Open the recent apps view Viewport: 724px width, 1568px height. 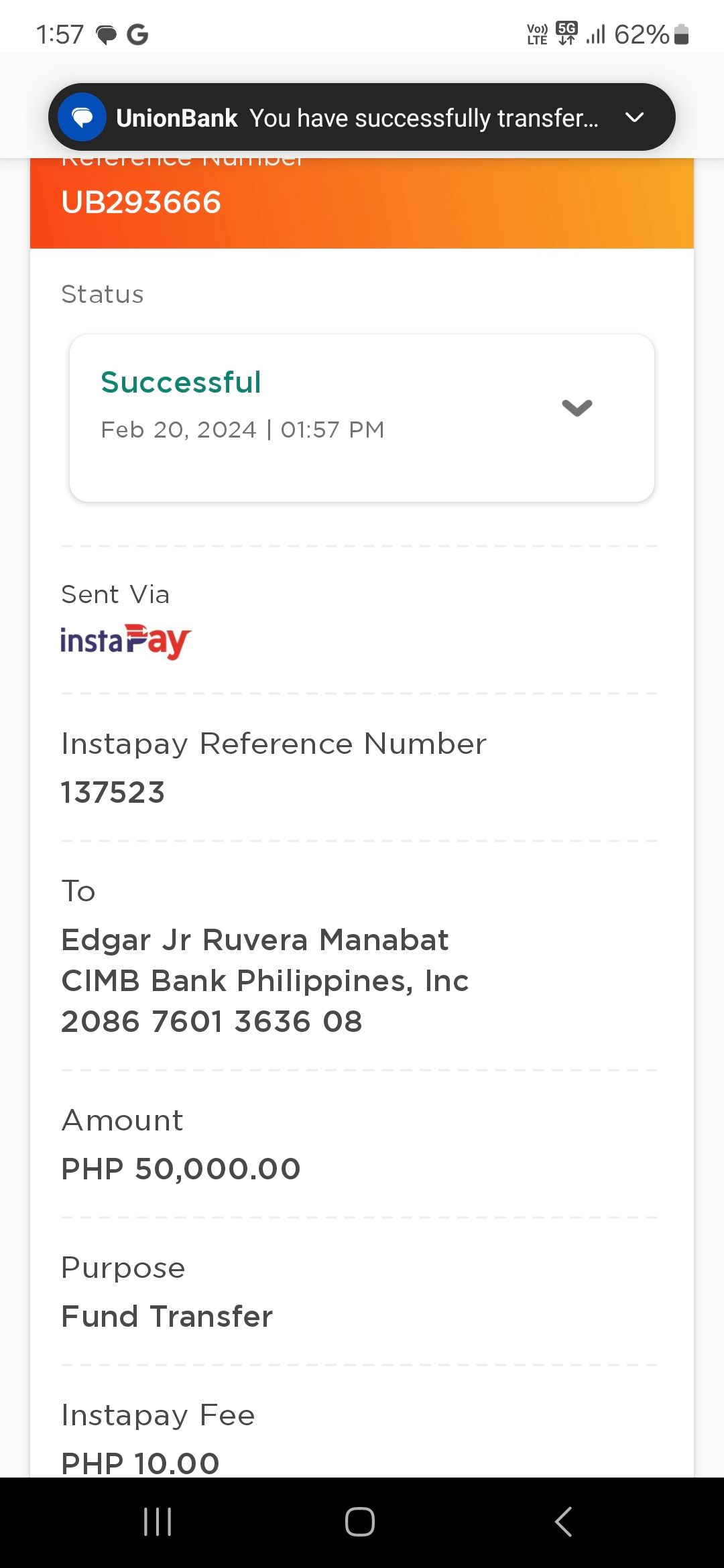158,1522
